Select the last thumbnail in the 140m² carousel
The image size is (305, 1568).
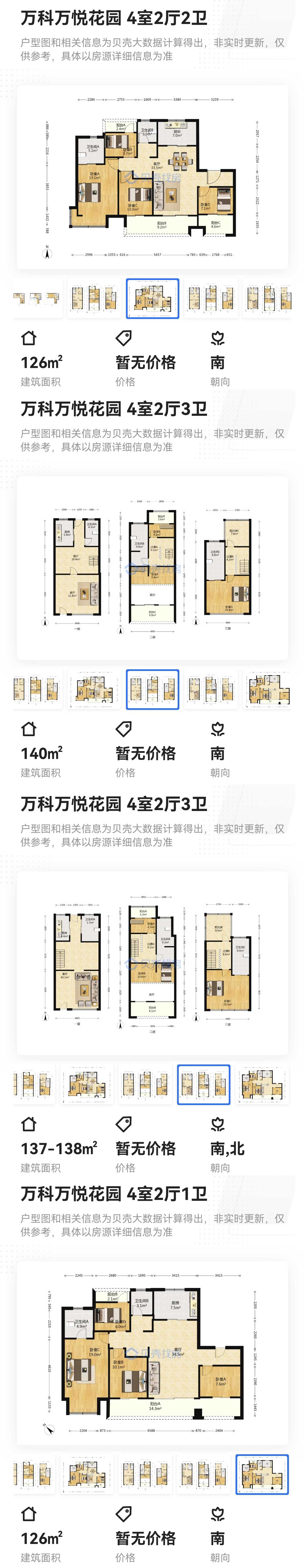point(268,690)
